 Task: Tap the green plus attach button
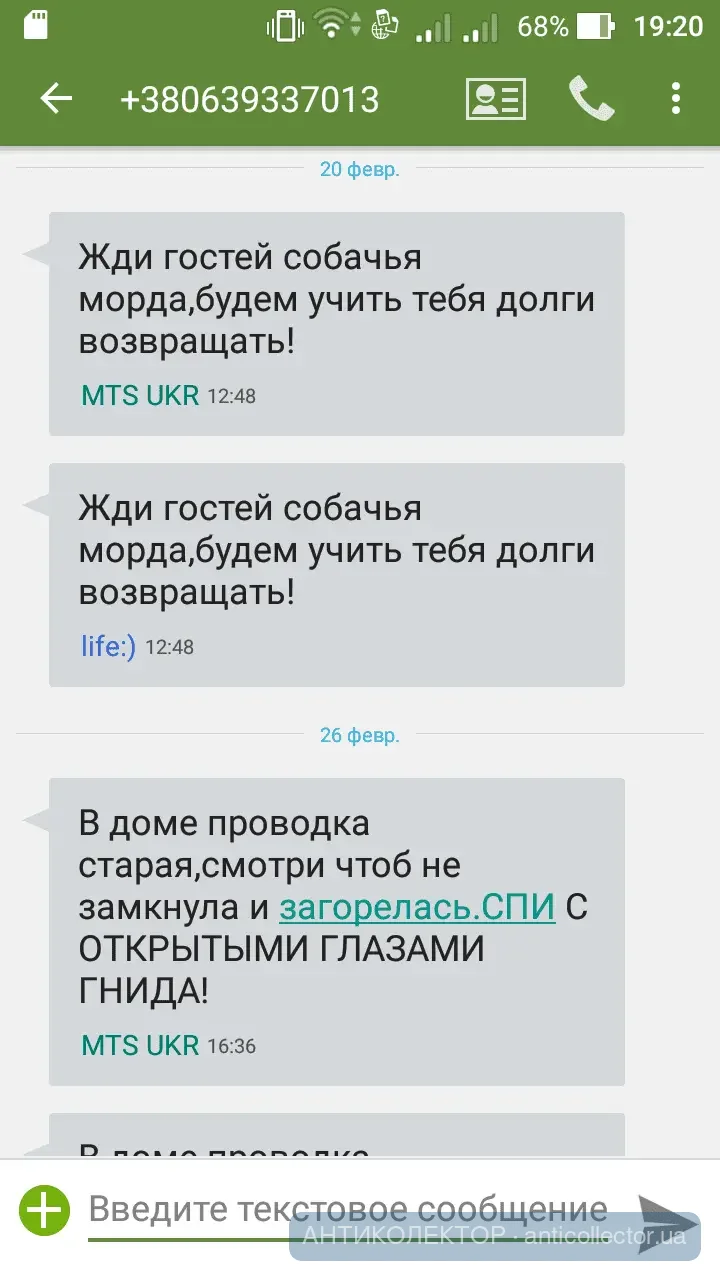coord(44,1211)
